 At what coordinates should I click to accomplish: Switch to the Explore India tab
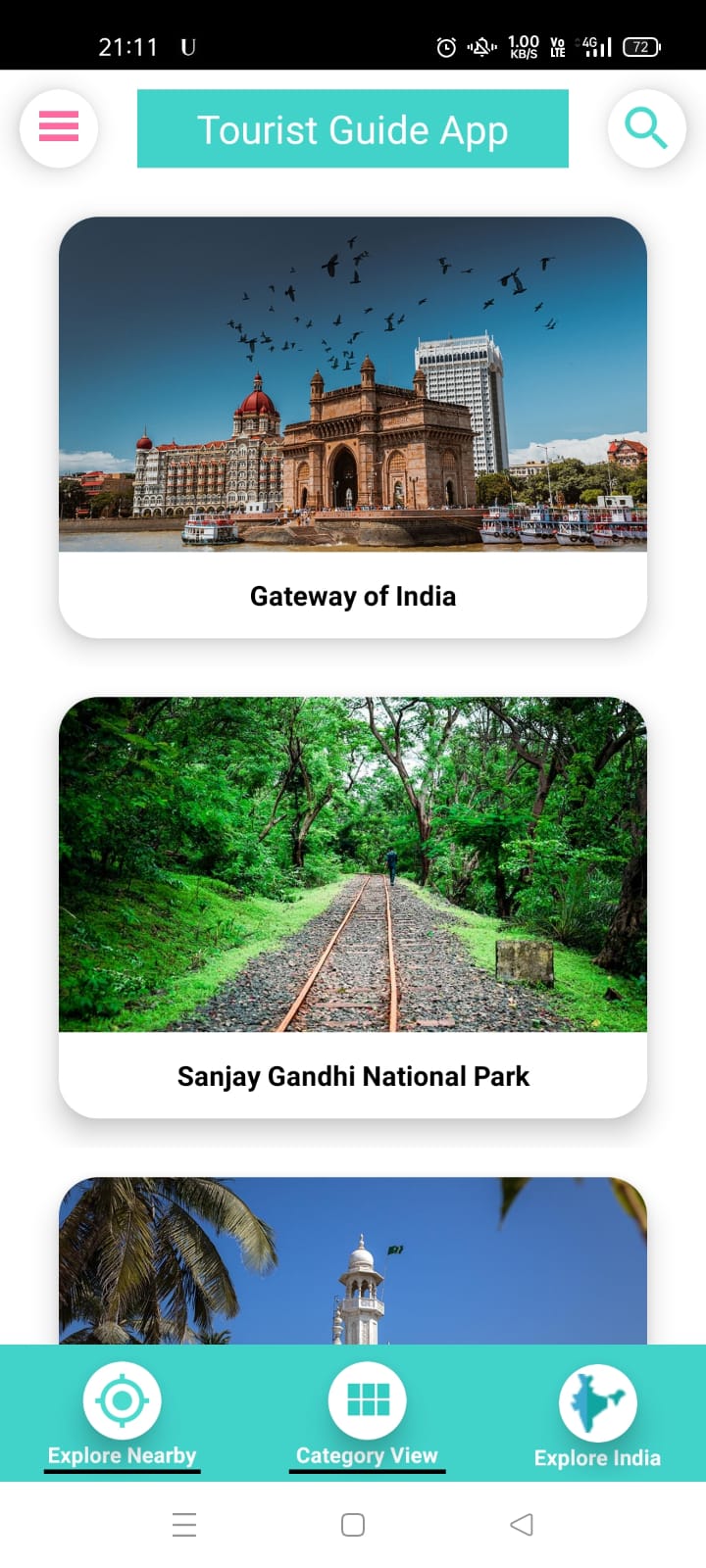[597, 1416]
